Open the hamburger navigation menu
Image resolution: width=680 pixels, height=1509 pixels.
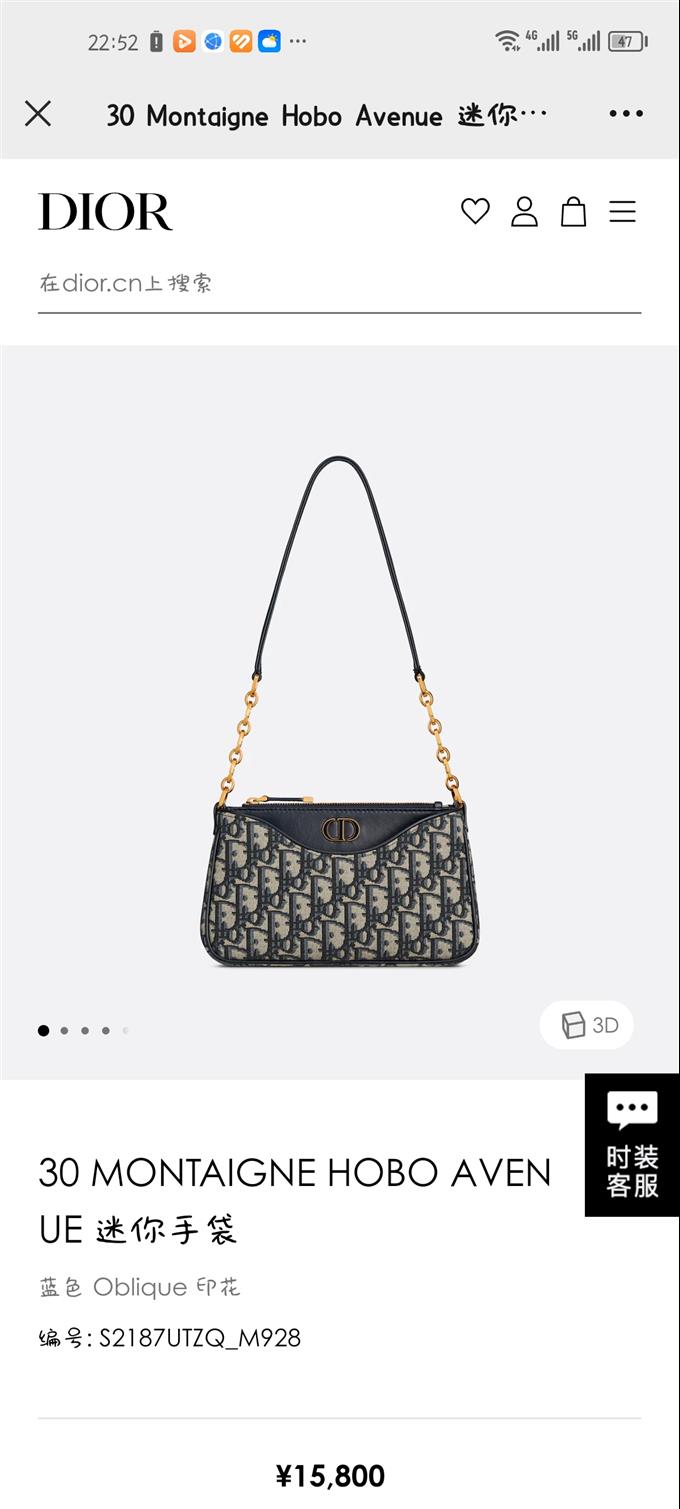pos(622,211)
